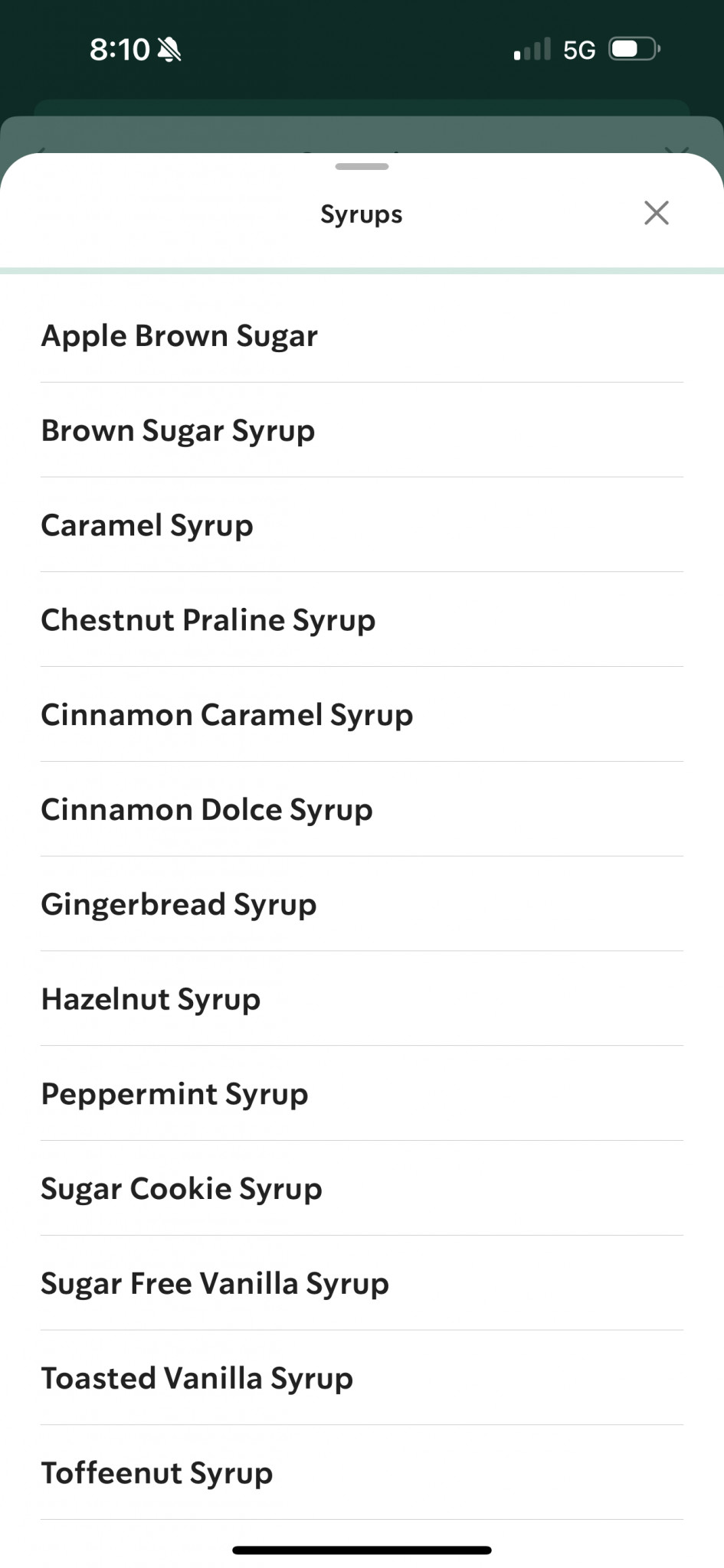Screen dimensions: 724x1568
Task: Select Gingerbread Syrup
Action: click(x=362, y=904)
